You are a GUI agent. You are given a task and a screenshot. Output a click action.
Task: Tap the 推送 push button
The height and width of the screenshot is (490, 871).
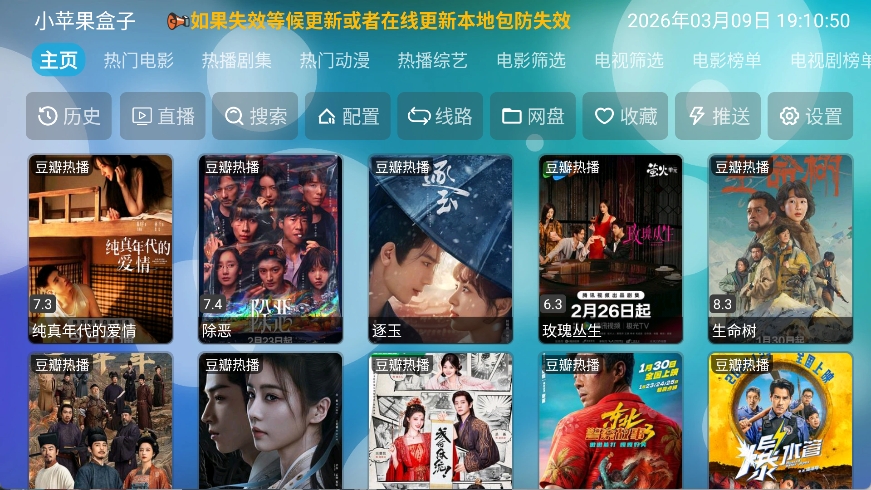(718, 116)
